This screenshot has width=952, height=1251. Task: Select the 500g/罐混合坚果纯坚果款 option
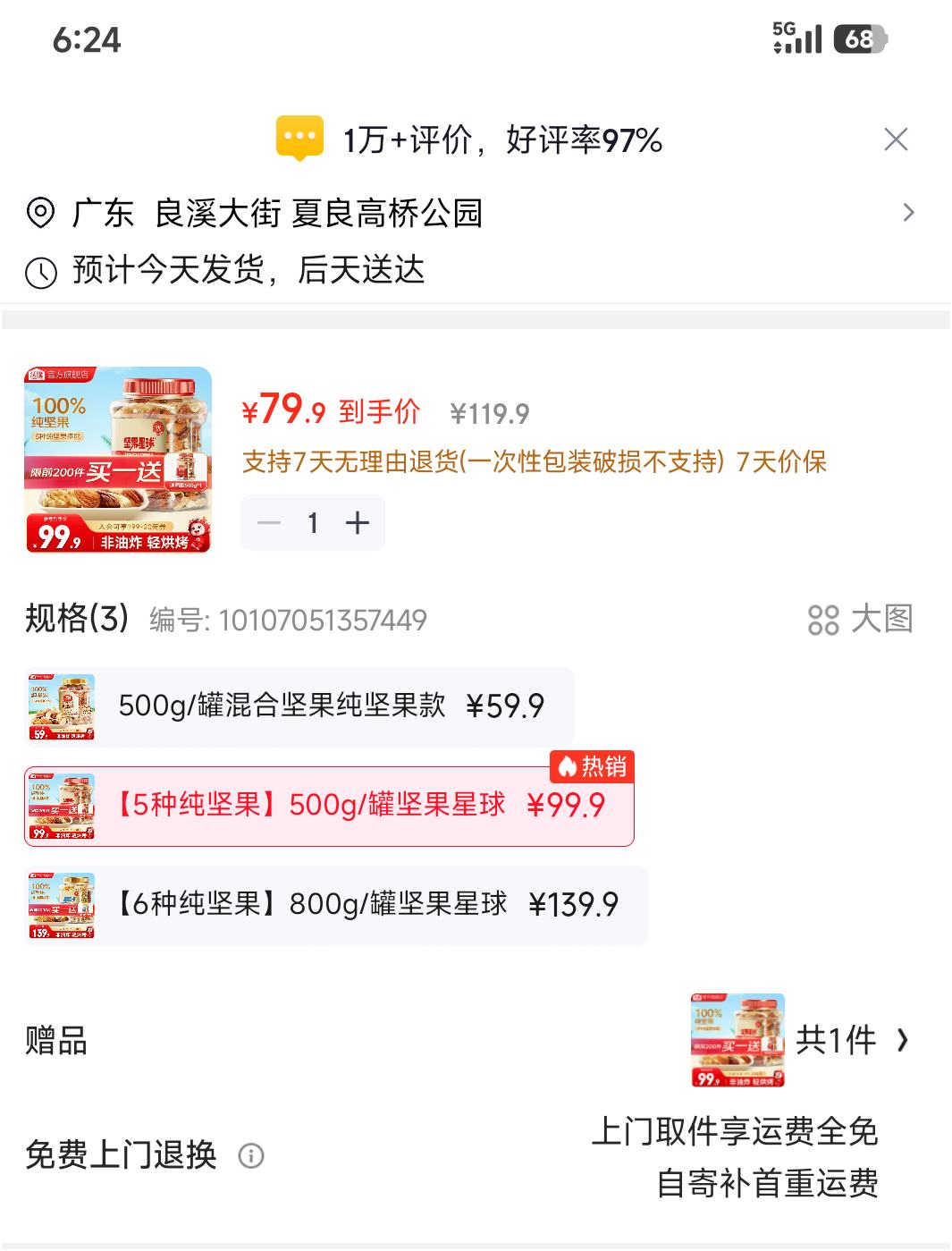click(331, 706)
